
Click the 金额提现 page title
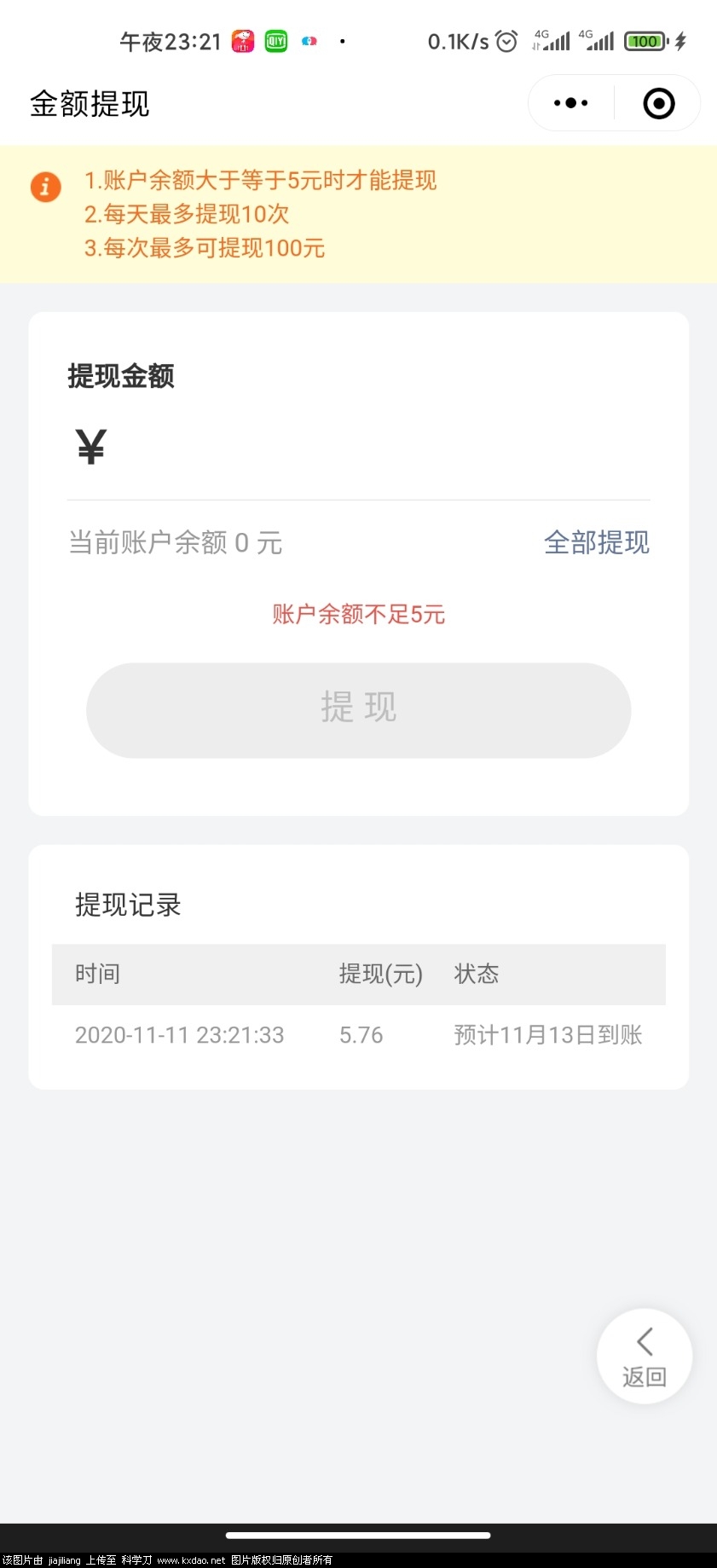pos(89,102)
